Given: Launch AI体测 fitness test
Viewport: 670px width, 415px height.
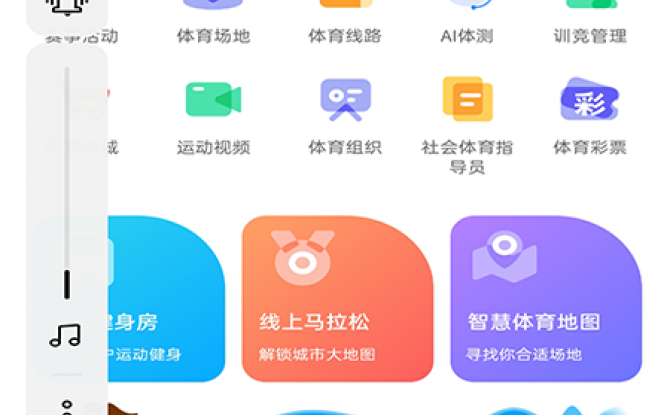Looking at the screenshot, I should (466, 22).
